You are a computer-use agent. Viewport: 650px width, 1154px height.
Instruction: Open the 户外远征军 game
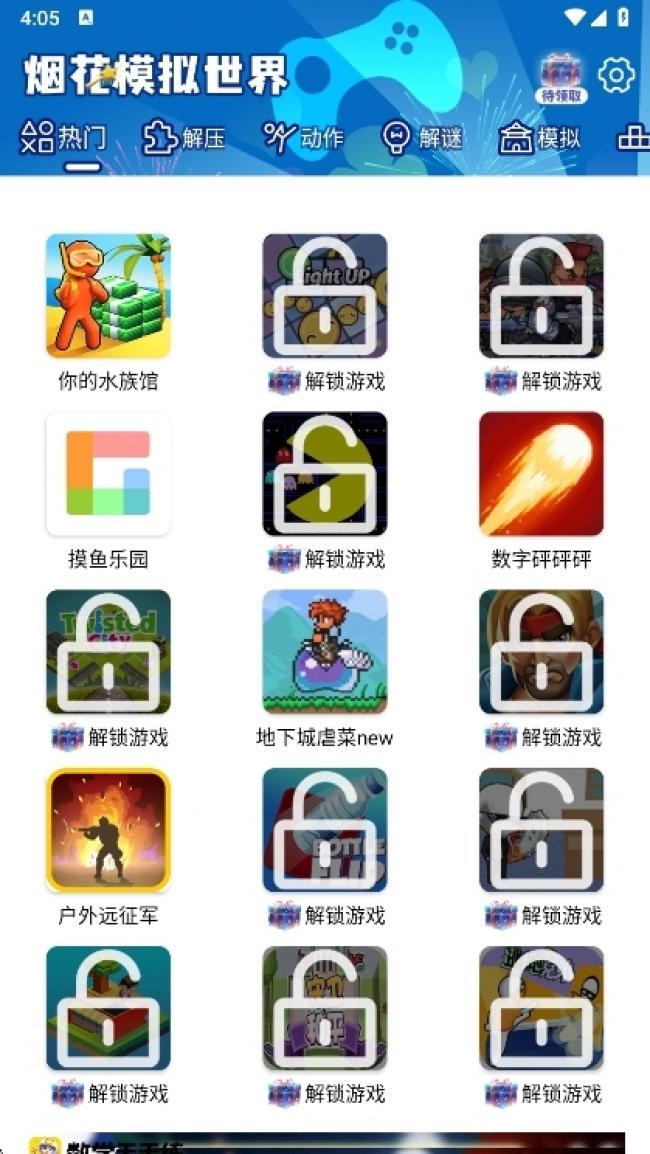click(x=108, y=830)
